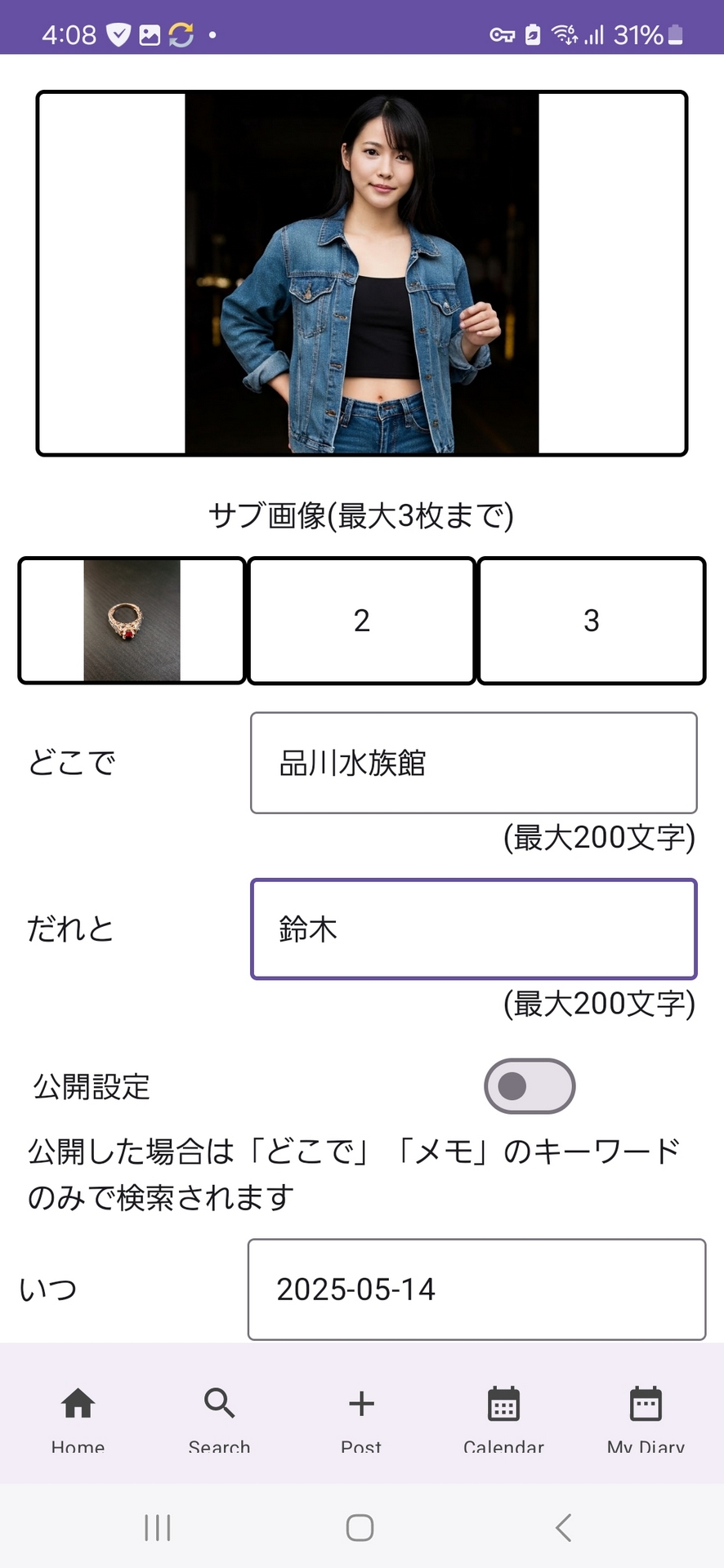Open the recent apps view
This screenshot has height=1568, width=724.
(157, 1527)
